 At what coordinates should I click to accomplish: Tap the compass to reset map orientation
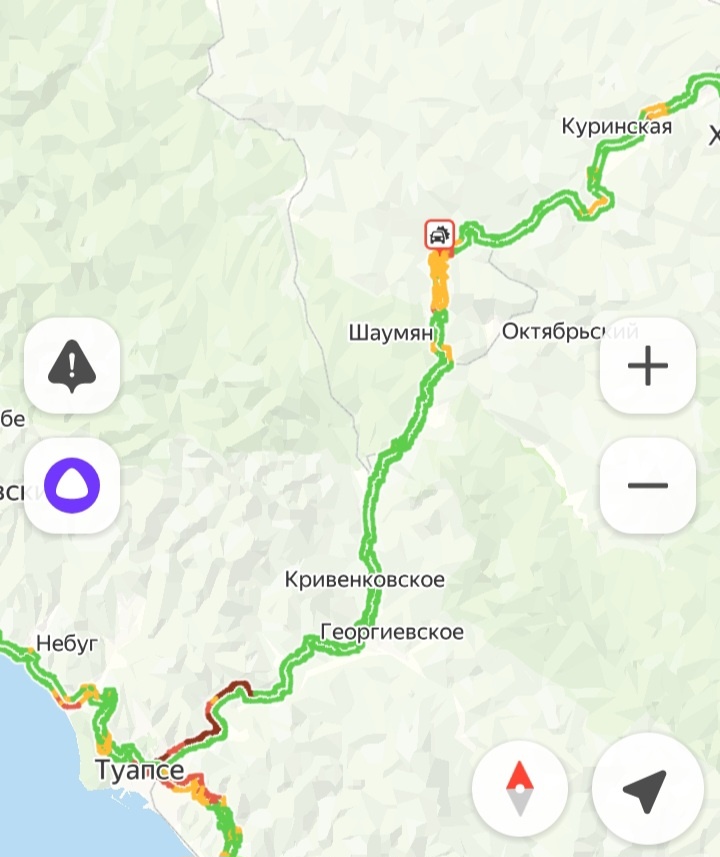pyautogui.click(x=519, y=787)
